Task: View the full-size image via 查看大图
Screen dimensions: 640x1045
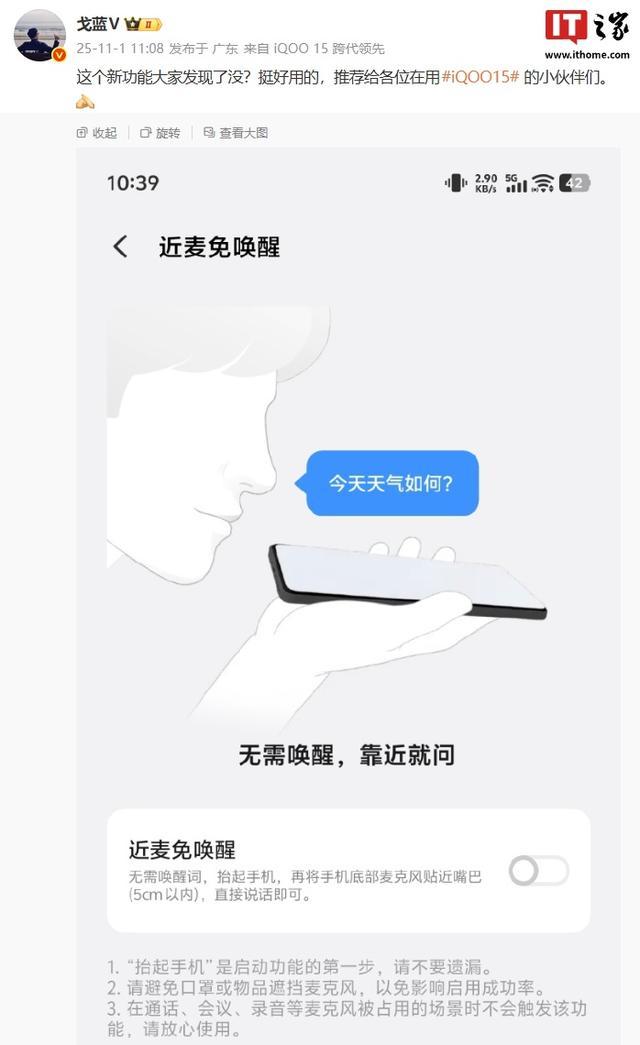Action: 236,133
